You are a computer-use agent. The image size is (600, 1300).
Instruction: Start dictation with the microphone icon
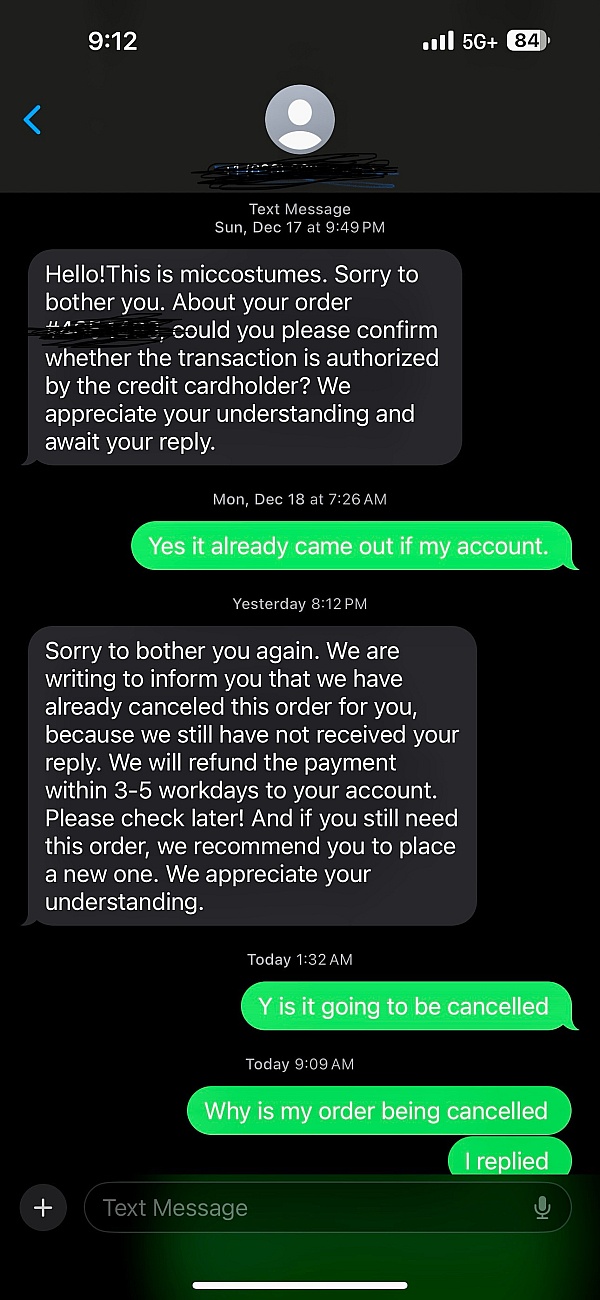[542, 1207]
